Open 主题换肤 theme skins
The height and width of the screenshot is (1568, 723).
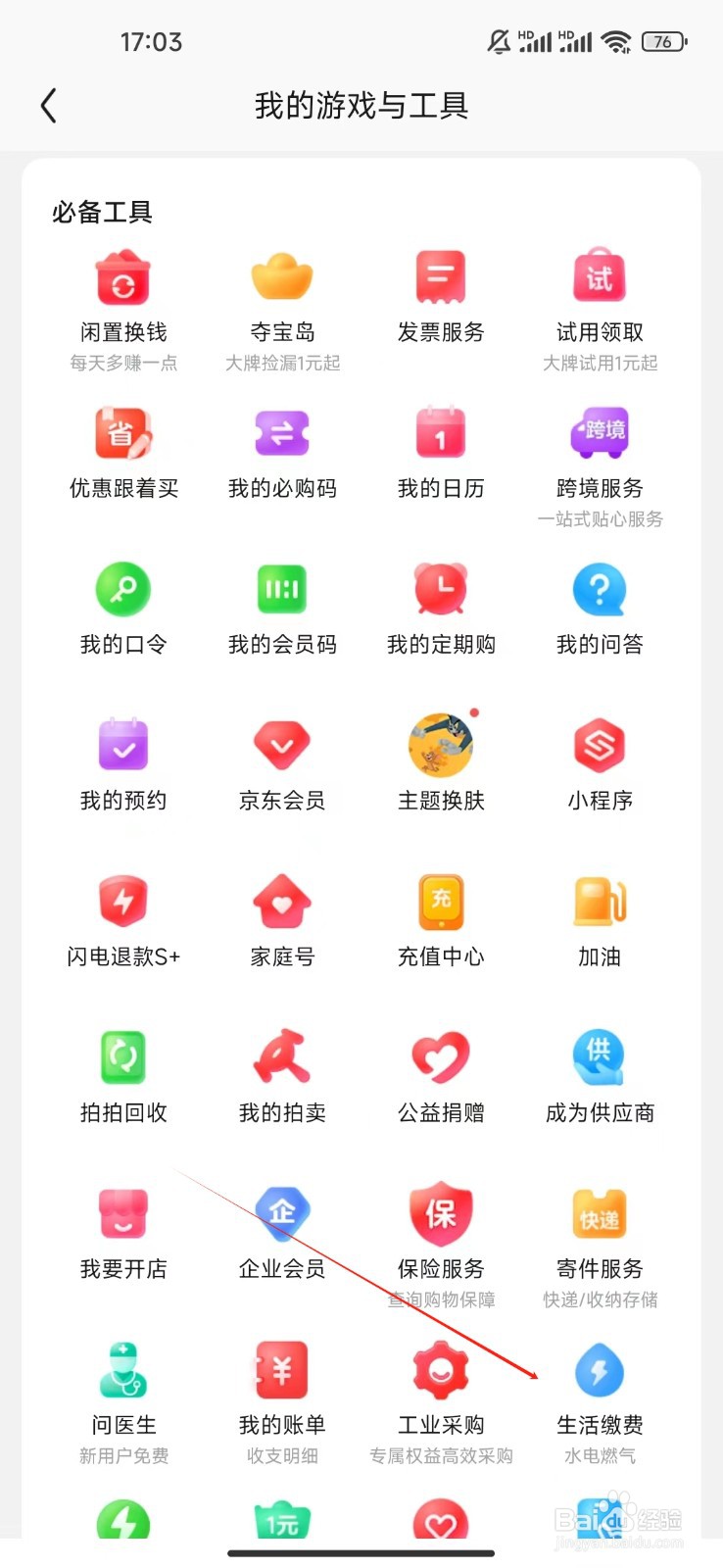point(440,764)
